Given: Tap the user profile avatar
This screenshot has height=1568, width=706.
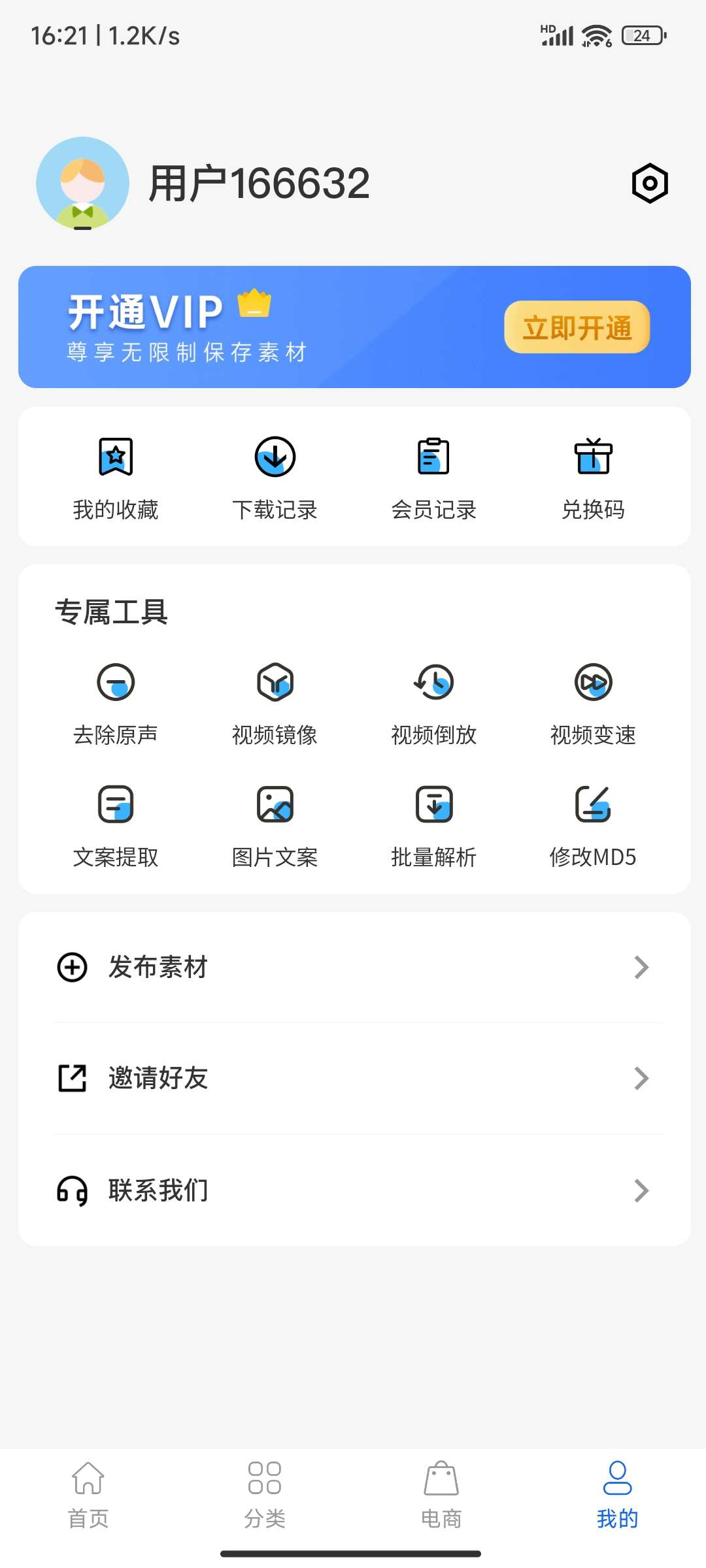Looking at the screenshot, I should point(82,184).
